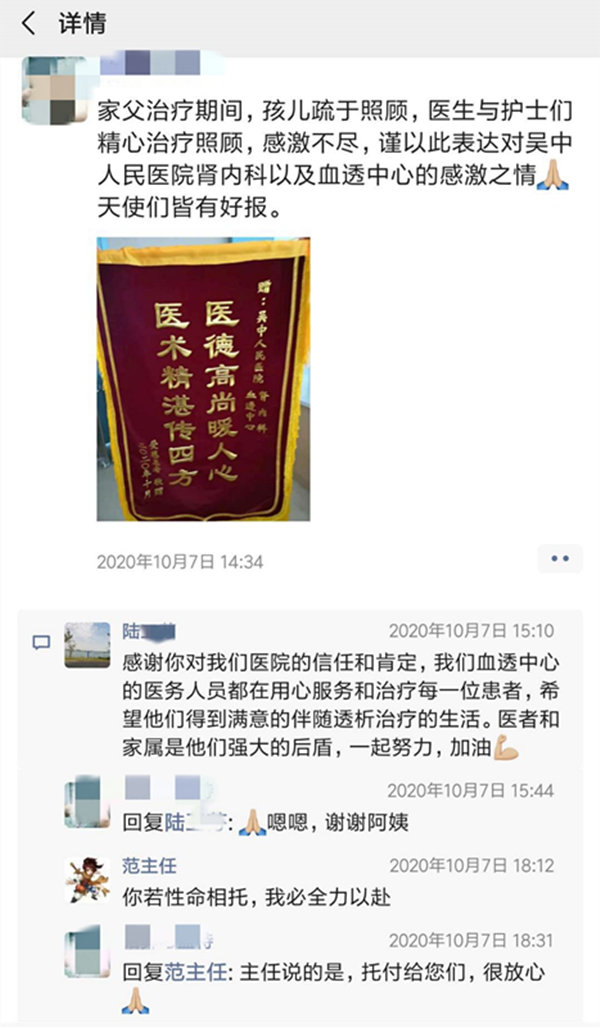
Task: Tap the landscape avatar of commenter 陆
Action: tap(87, 645)
